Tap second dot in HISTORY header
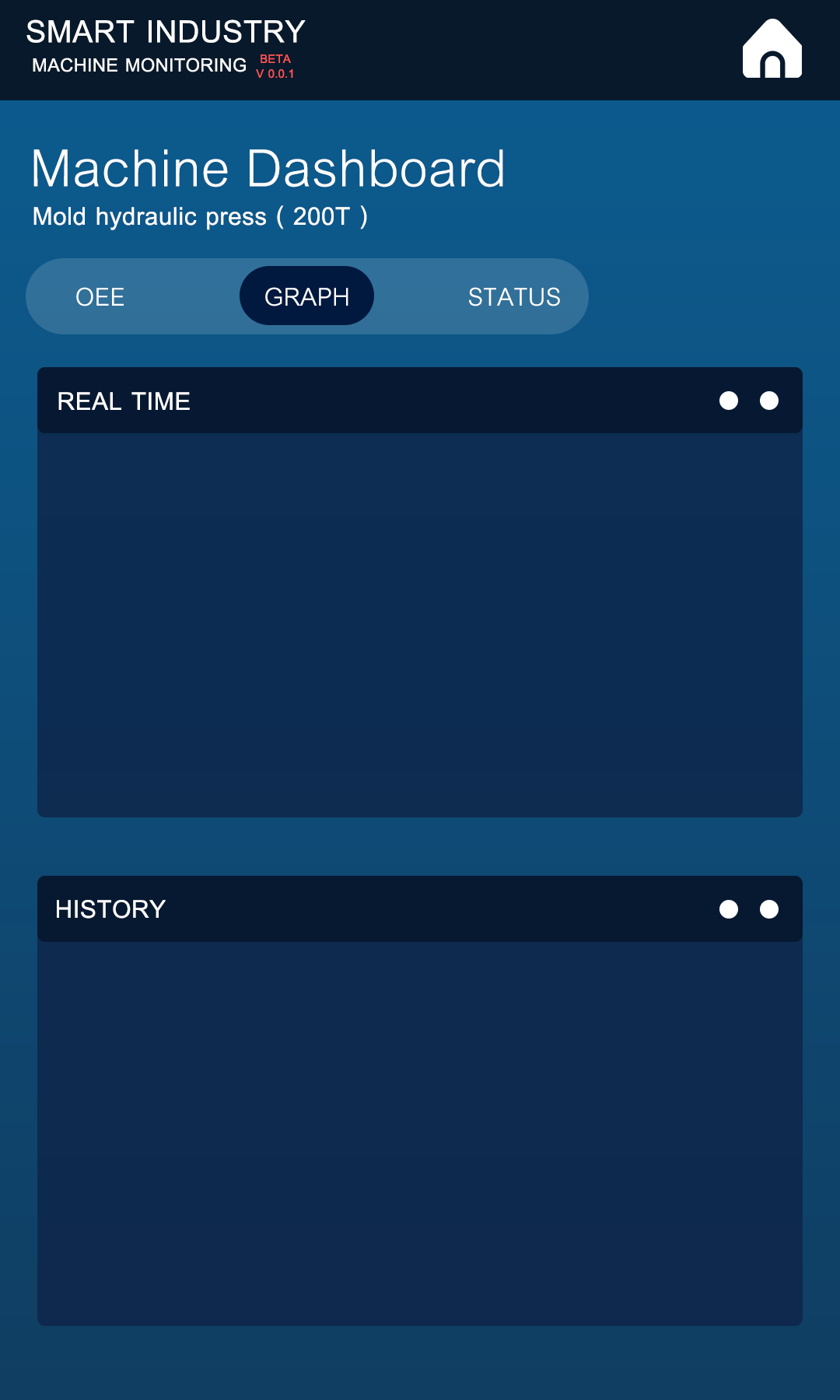Screen dimensions: 840x1400 [x=769, y=909]
